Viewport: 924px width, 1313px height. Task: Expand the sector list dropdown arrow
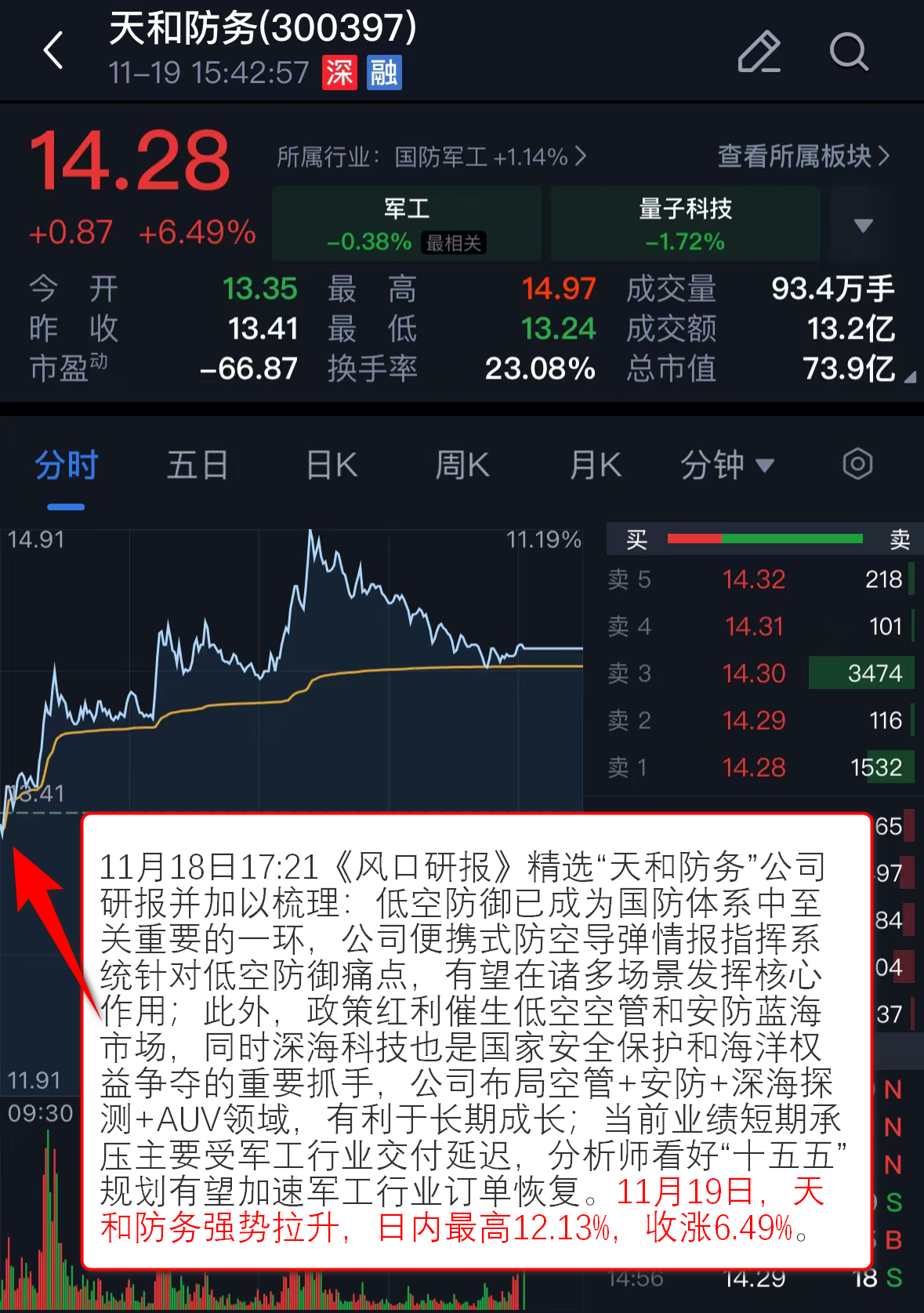[863, 226]
